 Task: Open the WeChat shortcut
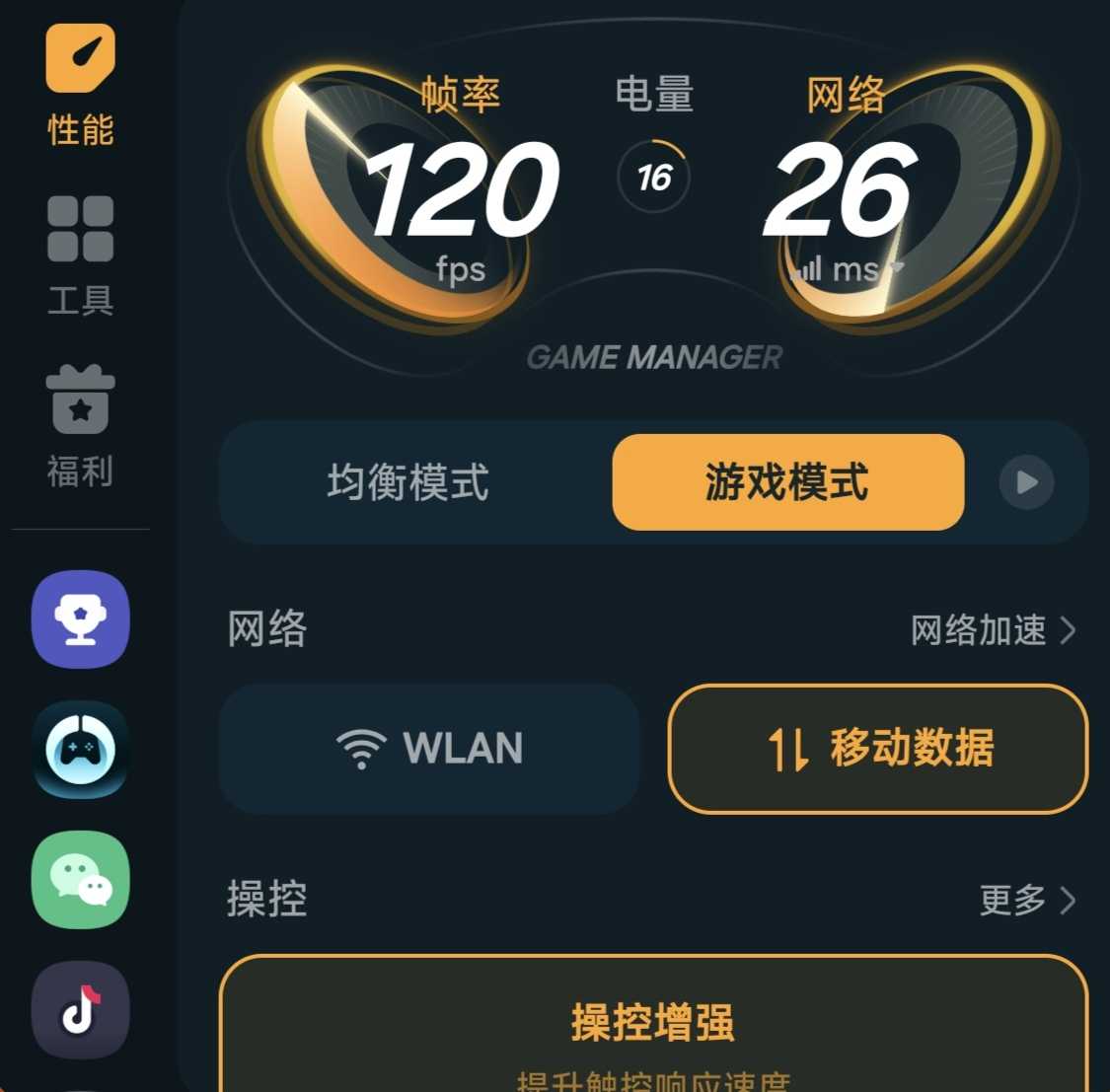click(80, 880)
